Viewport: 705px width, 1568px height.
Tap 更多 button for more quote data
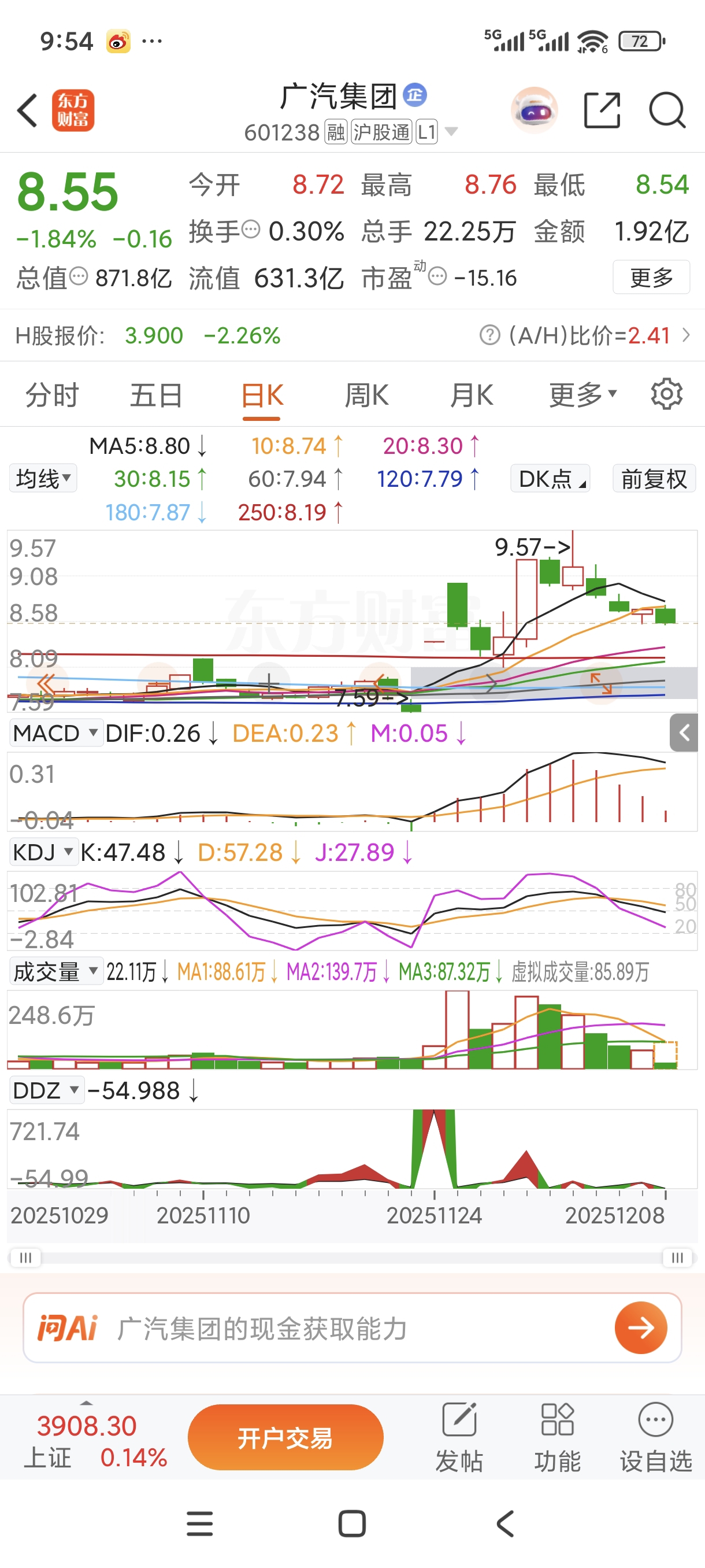coord(651,278)
